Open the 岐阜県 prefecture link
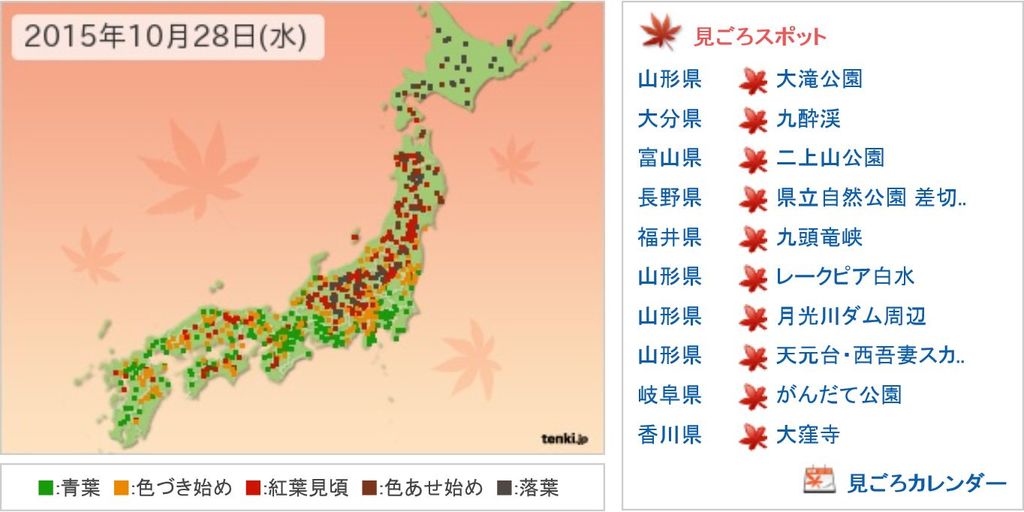This screenshot has width=1024, height=512. (x=669, y=395)
